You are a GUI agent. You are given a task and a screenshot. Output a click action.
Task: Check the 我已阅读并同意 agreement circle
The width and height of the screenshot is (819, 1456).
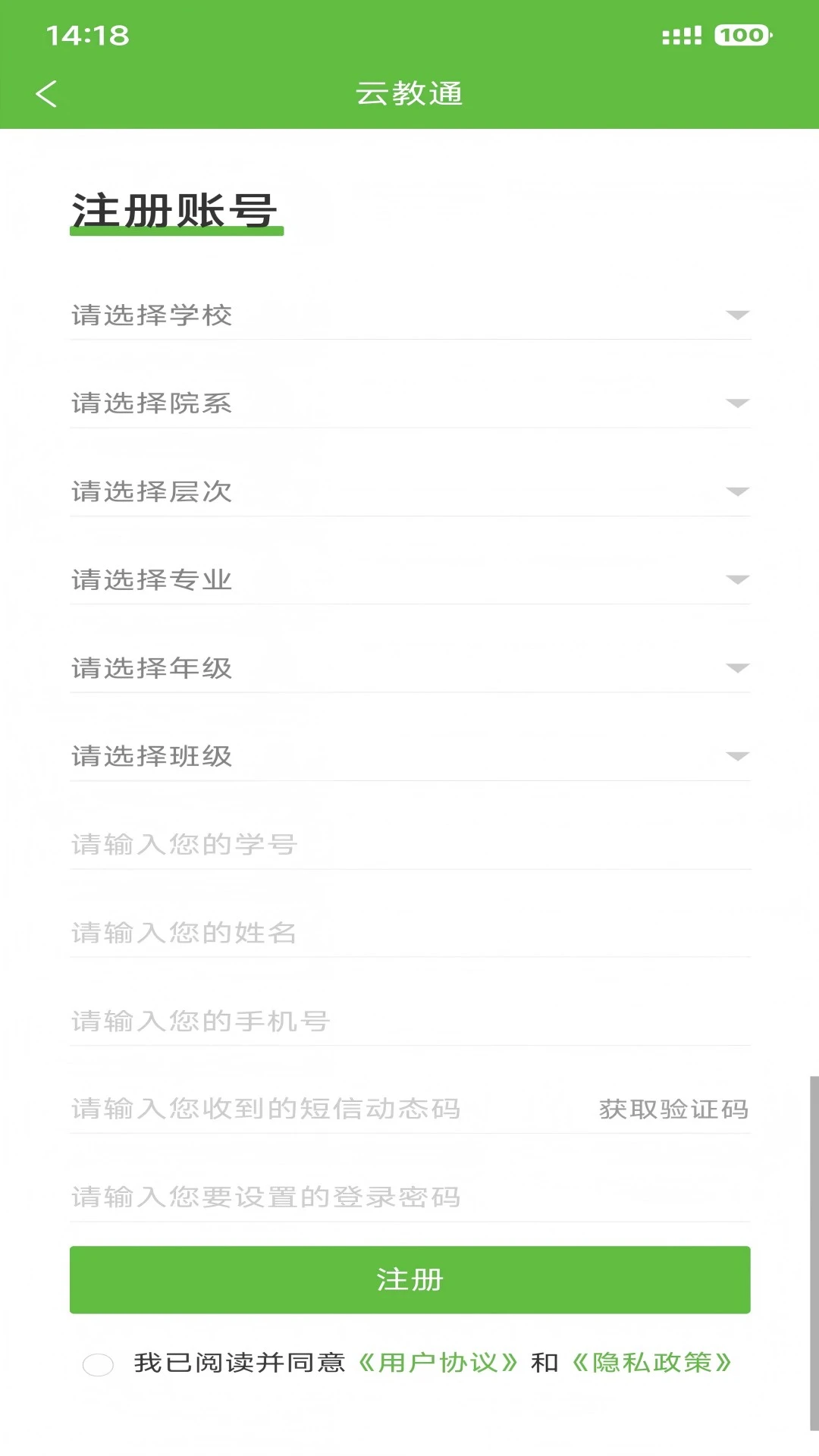coord(98,1364)
